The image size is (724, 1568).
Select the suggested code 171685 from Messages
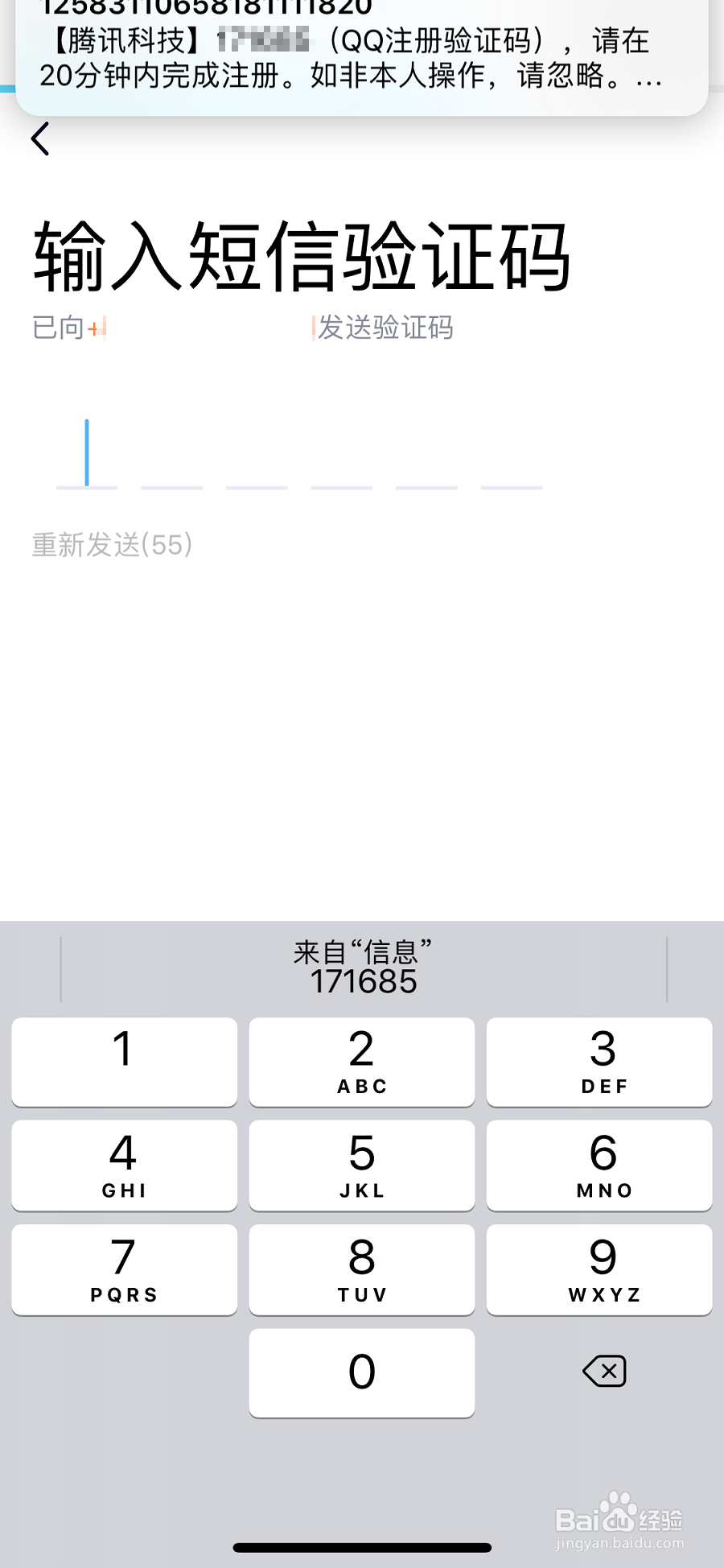pos(360,981)
